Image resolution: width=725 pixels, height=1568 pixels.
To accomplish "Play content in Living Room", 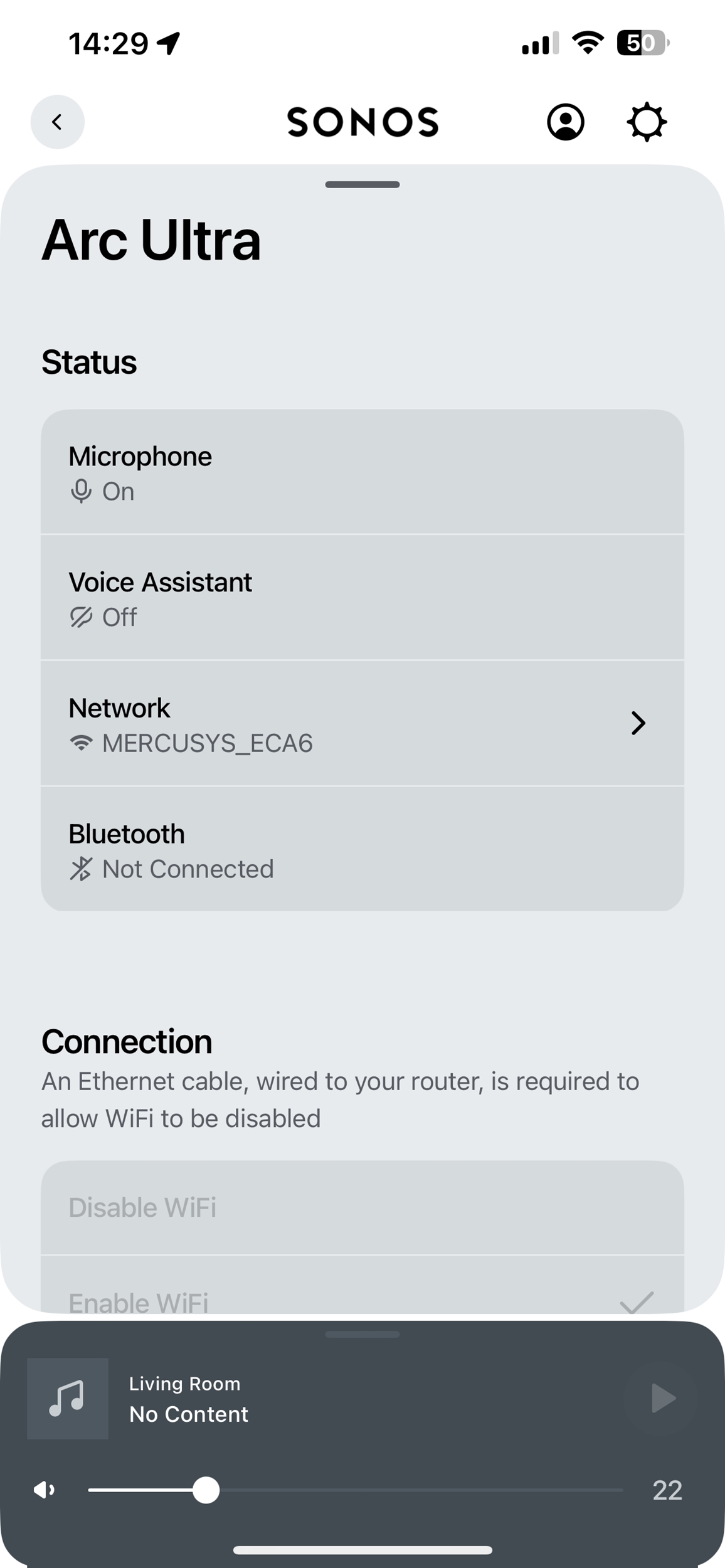I will 661,1398.
